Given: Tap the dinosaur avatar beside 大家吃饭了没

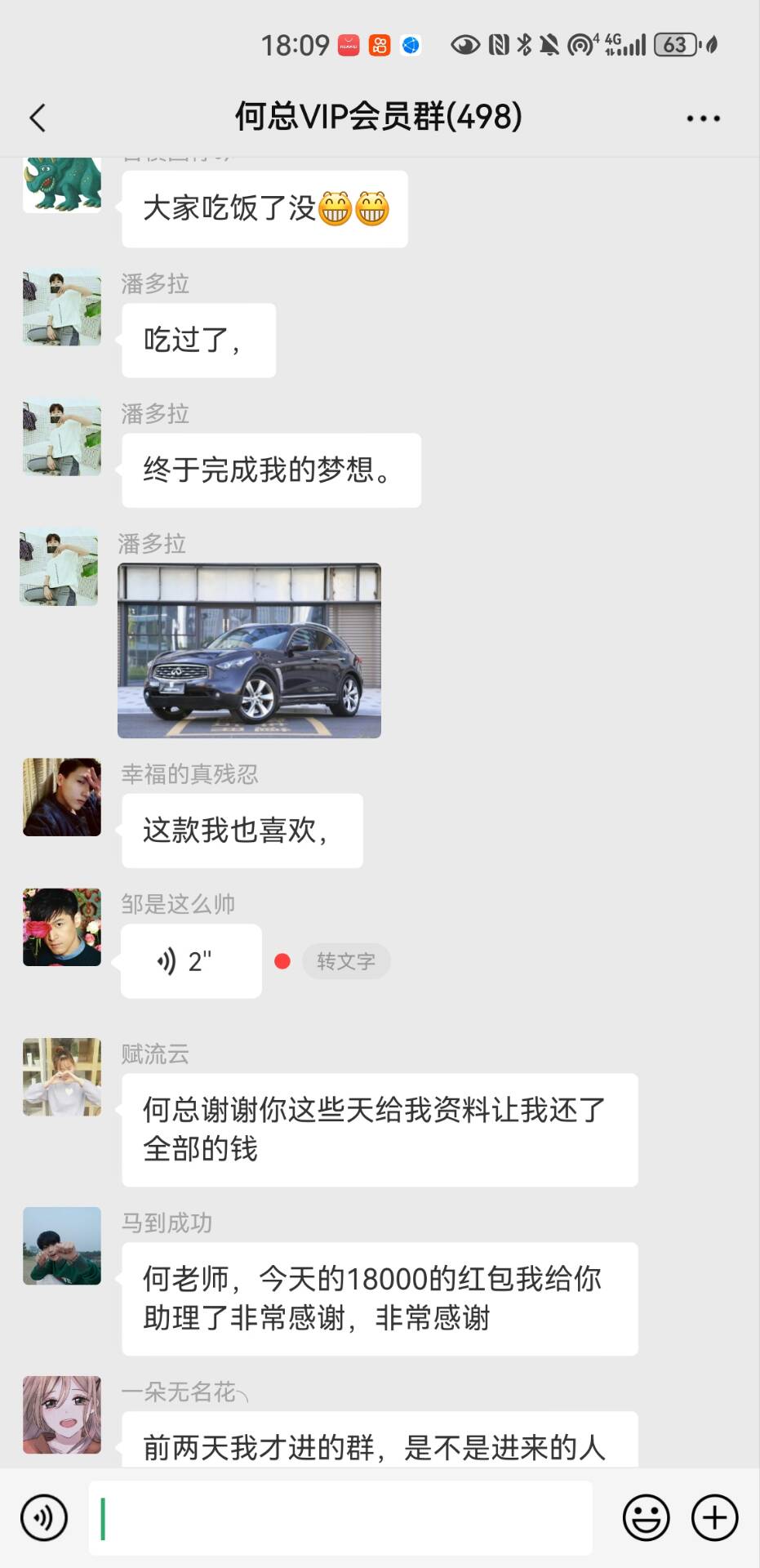Looking at the screenshot, I should click(x=62, y=185).
